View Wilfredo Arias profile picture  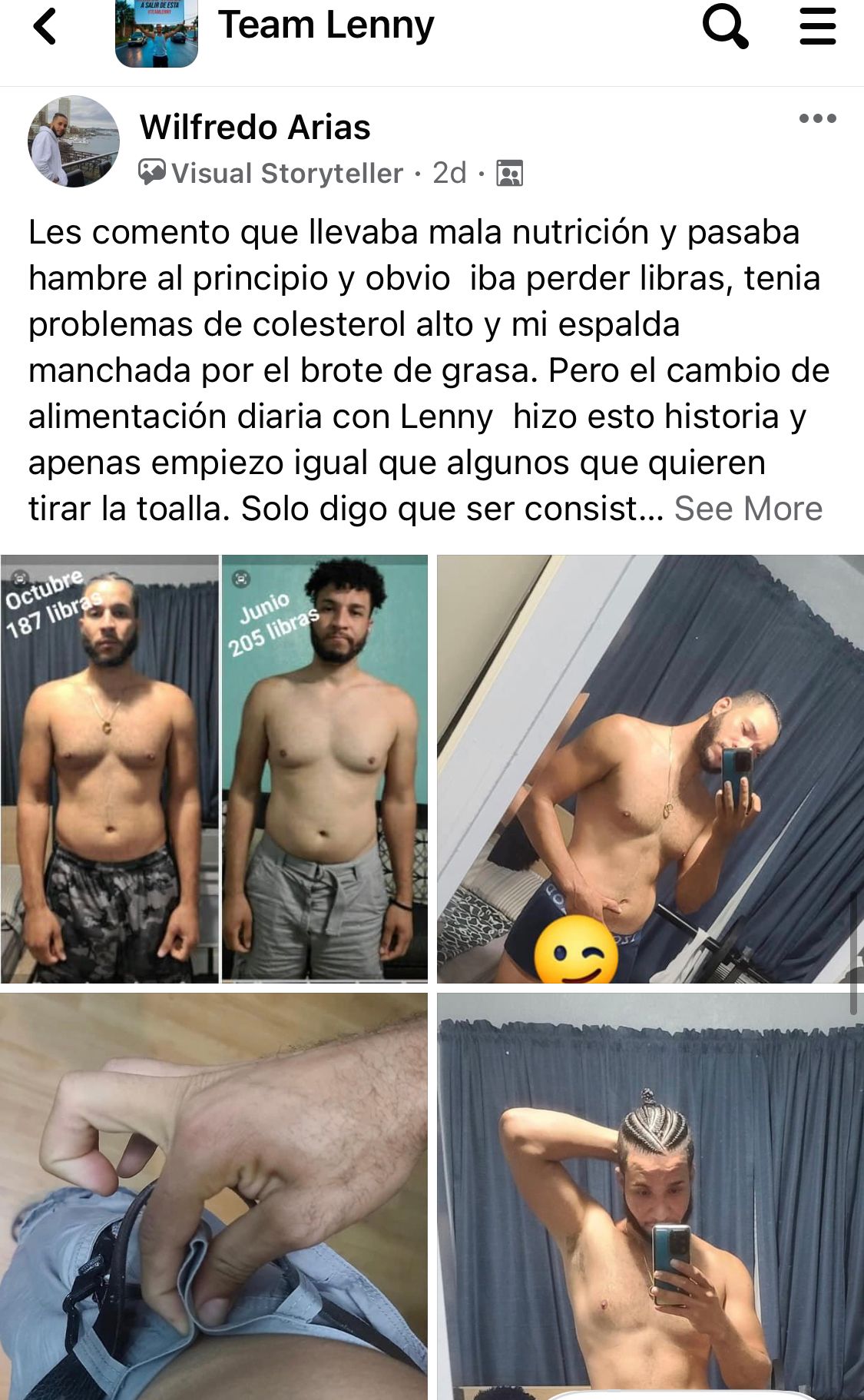click(x=74, y=141)
